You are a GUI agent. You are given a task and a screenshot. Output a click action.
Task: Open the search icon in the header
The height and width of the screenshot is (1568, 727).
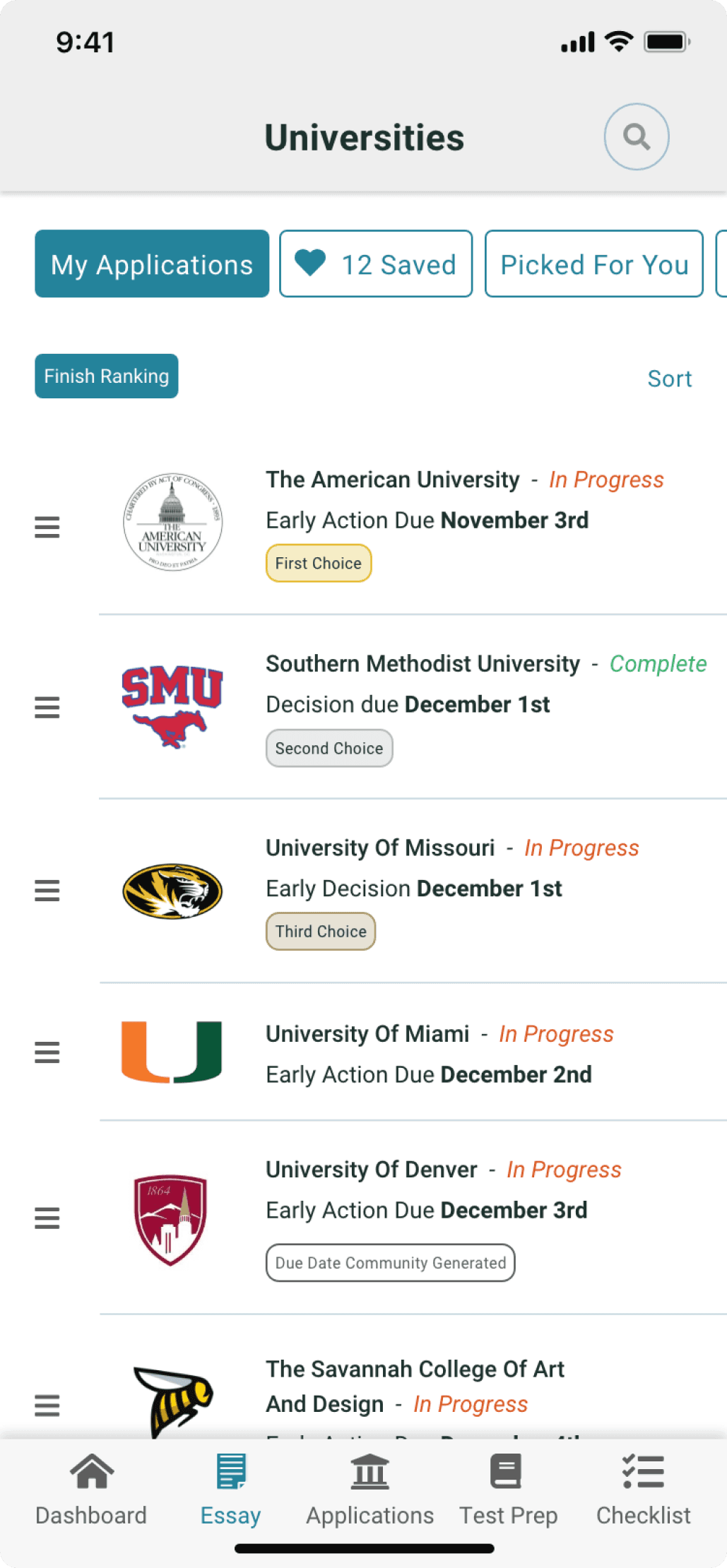(636, 136)
